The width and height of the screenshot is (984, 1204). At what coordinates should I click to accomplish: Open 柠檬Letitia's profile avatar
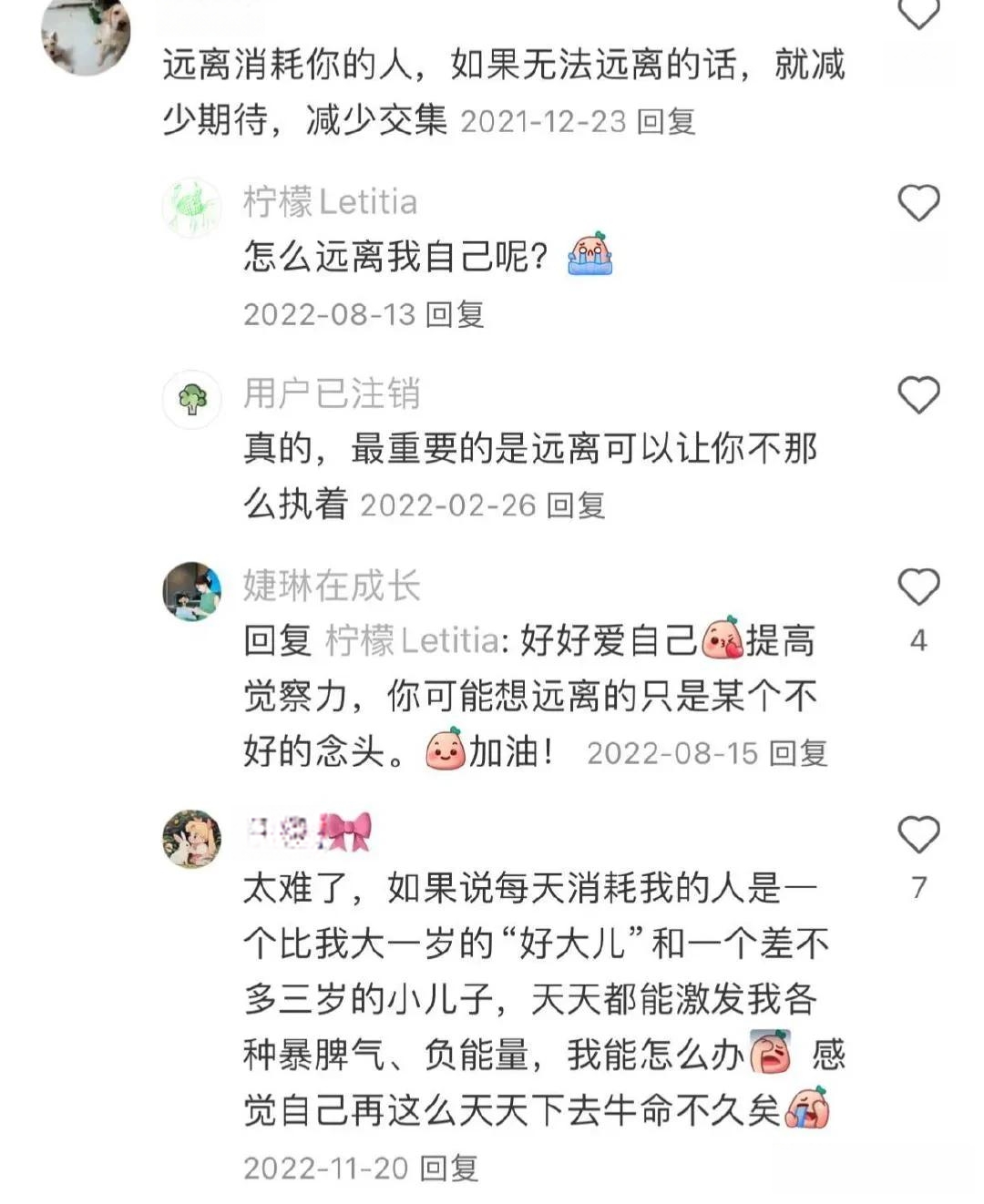[x=191, y=208]
